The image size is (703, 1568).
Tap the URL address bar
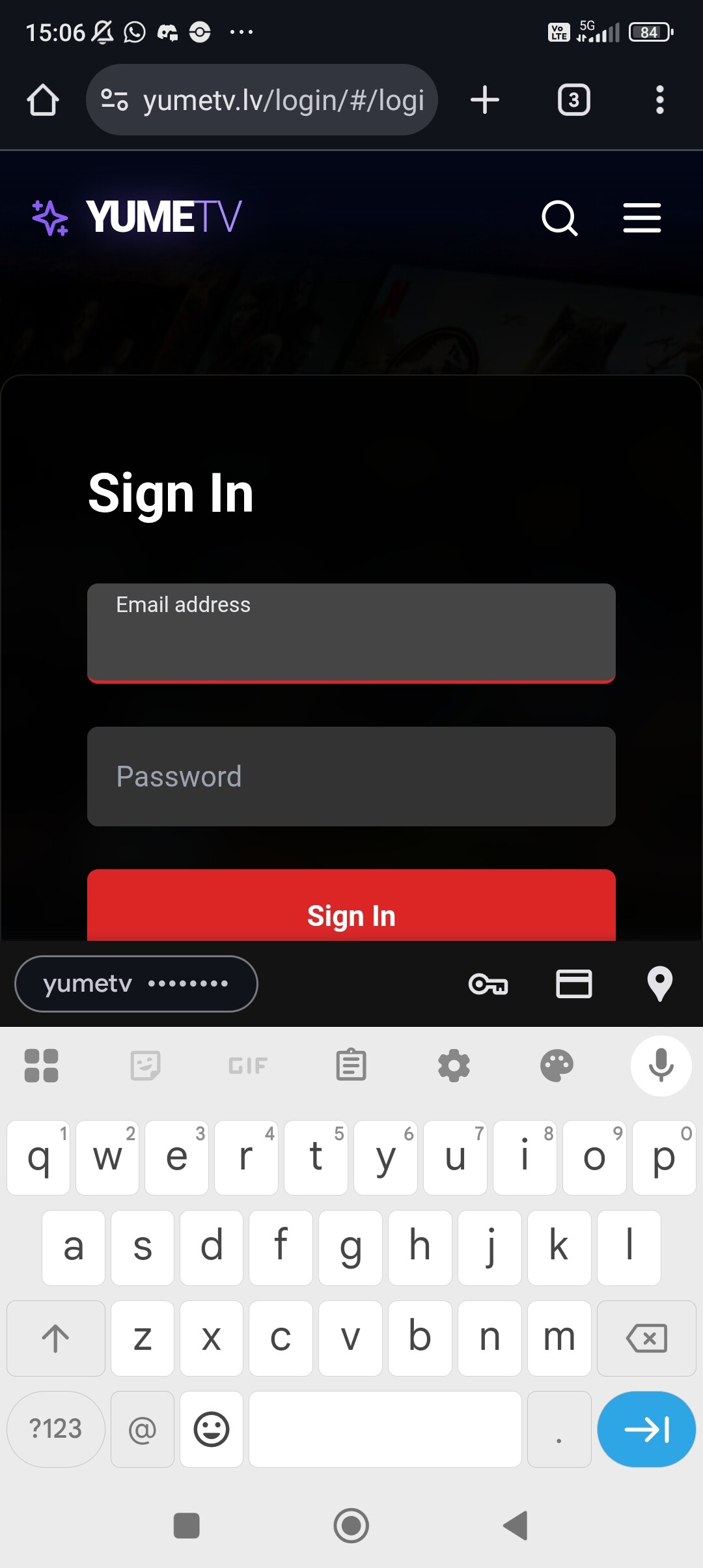tap(273, 100)
